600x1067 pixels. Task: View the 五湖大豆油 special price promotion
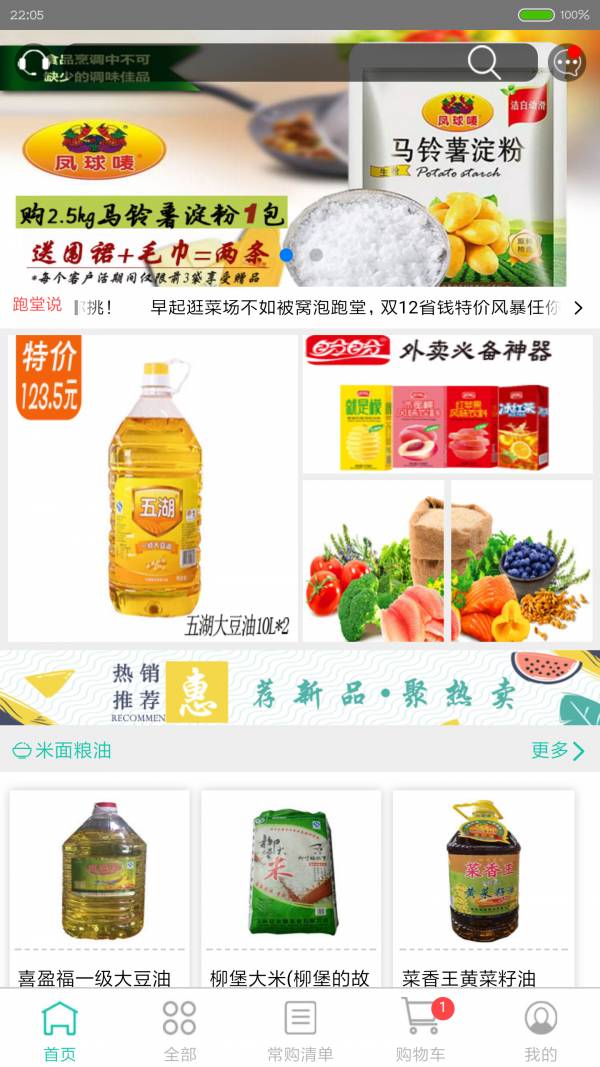(x=153, y=488)
